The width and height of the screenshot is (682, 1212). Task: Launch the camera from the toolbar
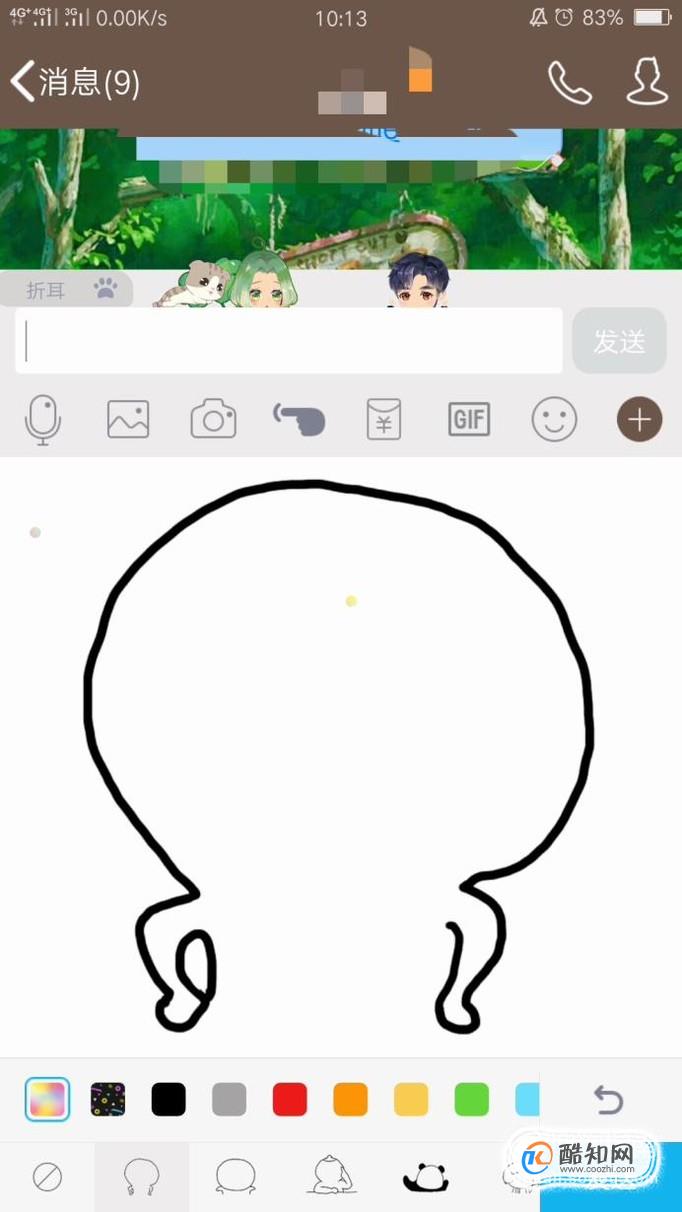click(213, 419)
